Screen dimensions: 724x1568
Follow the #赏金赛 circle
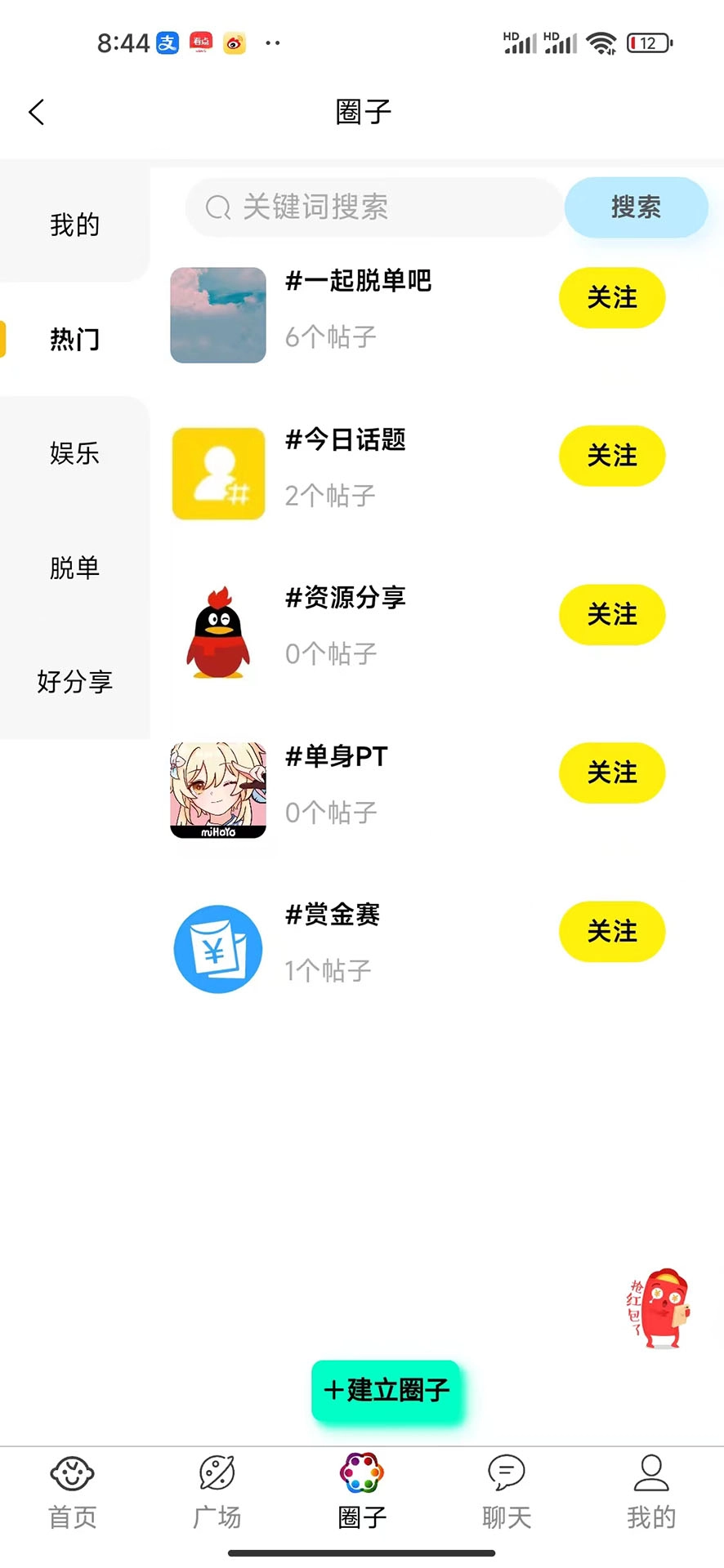611,931
